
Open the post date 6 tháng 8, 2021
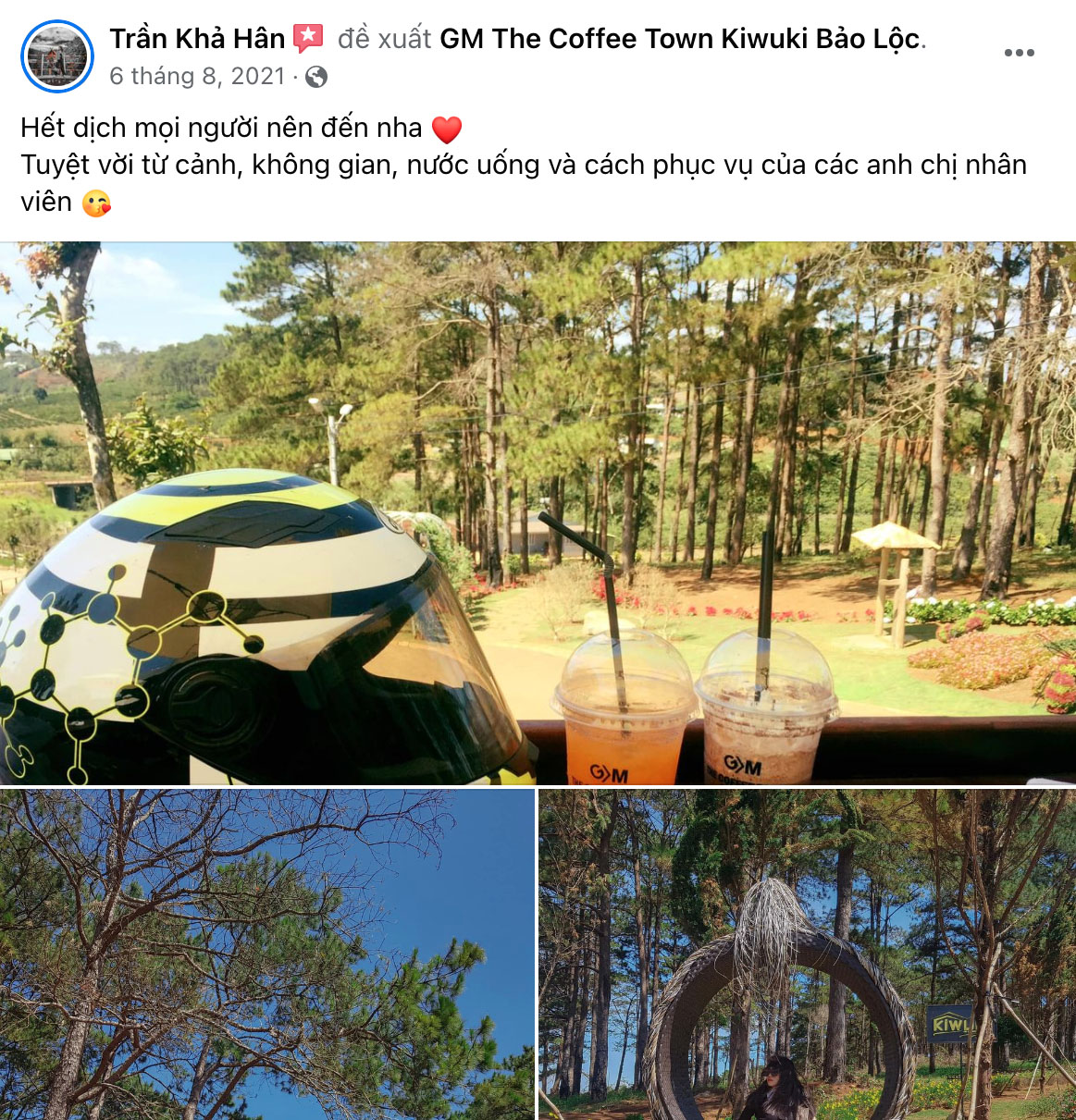(x=196, y=76)
